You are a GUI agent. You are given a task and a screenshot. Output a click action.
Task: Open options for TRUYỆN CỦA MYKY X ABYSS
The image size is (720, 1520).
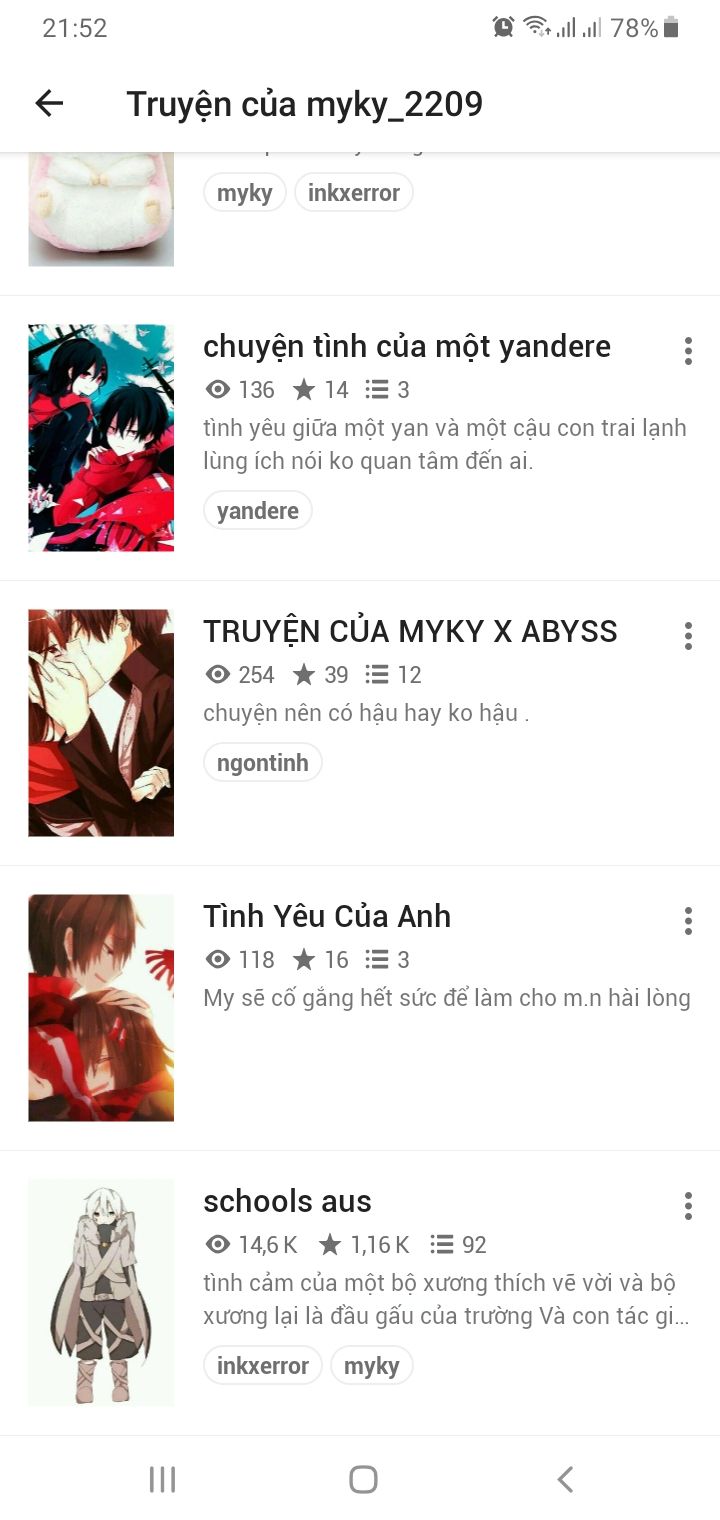click(688, 636)
